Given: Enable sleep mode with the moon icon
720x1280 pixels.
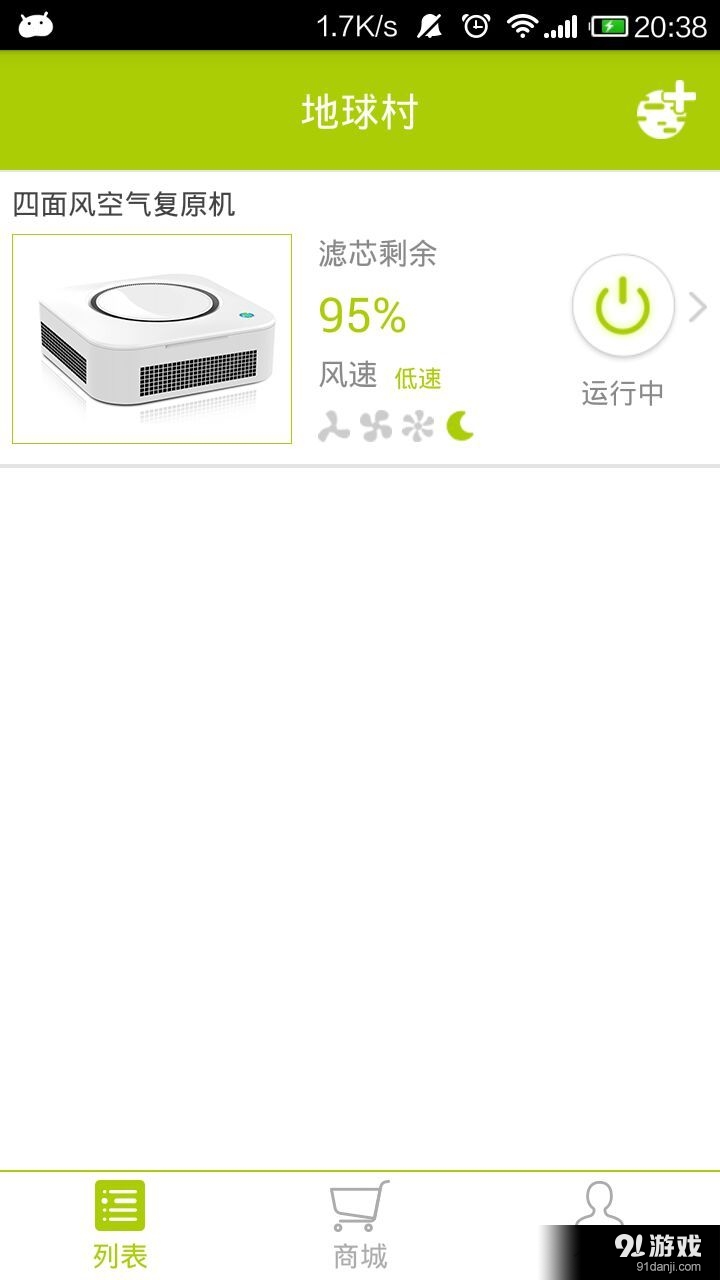Looking at the screenshot, I should (x=458, y=426).
